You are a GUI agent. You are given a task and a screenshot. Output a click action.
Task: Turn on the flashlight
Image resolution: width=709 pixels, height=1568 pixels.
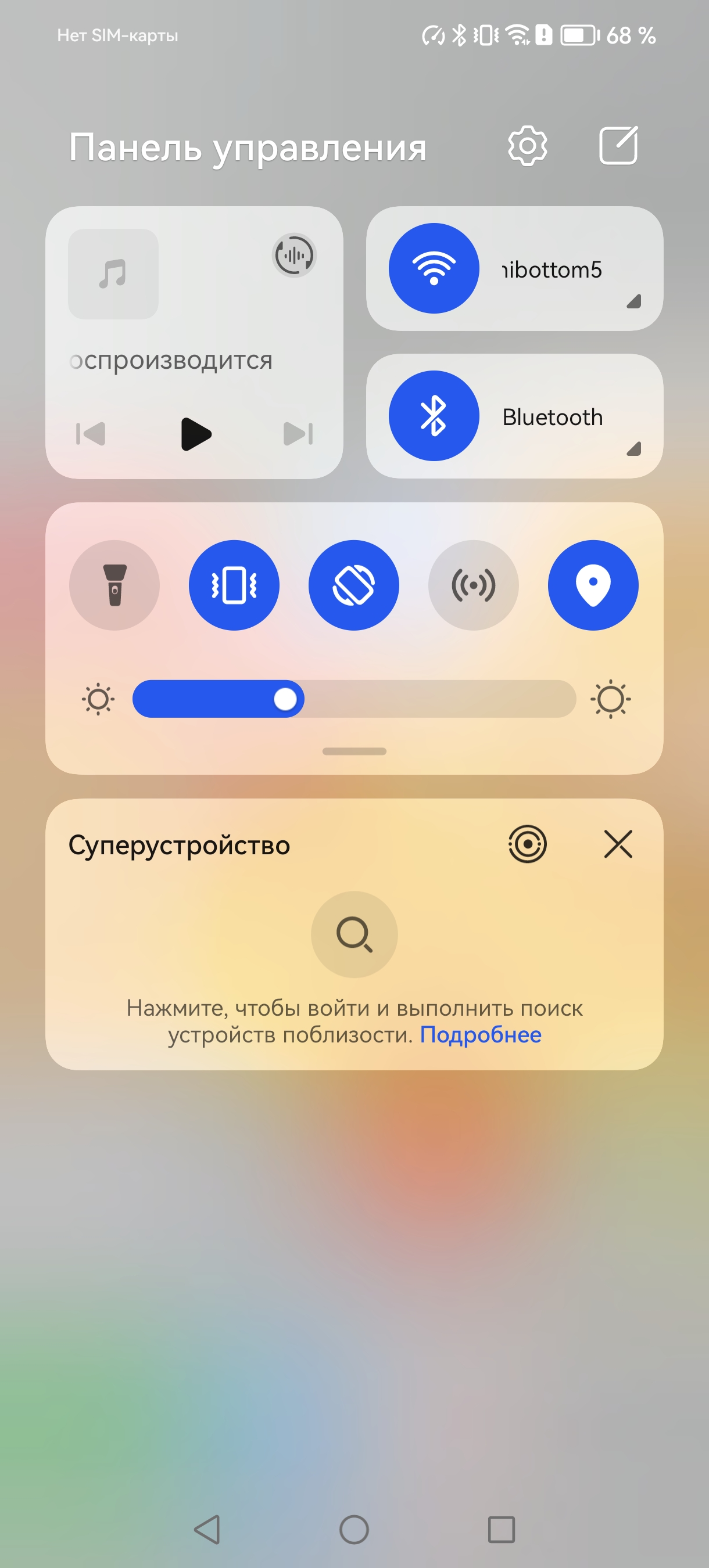(x=114, y=585)
